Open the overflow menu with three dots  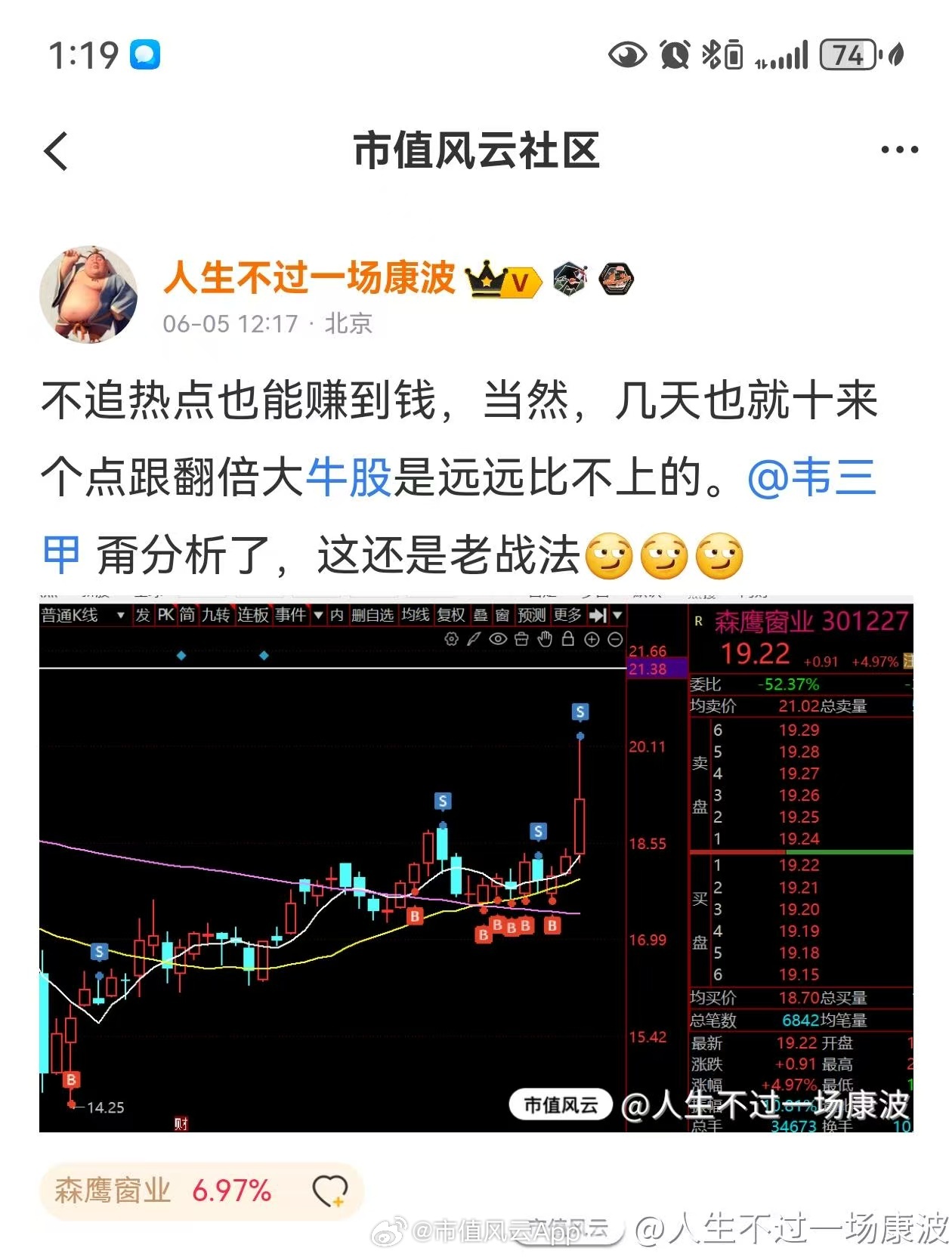(x=899, y=150)
